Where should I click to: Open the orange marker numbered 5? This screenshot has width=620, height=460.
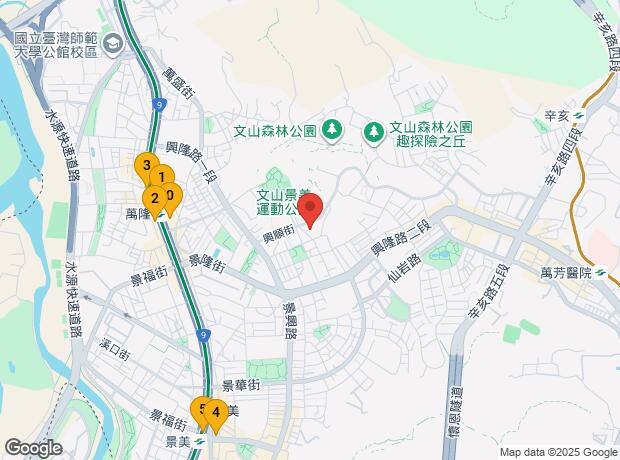pos(199,411)
